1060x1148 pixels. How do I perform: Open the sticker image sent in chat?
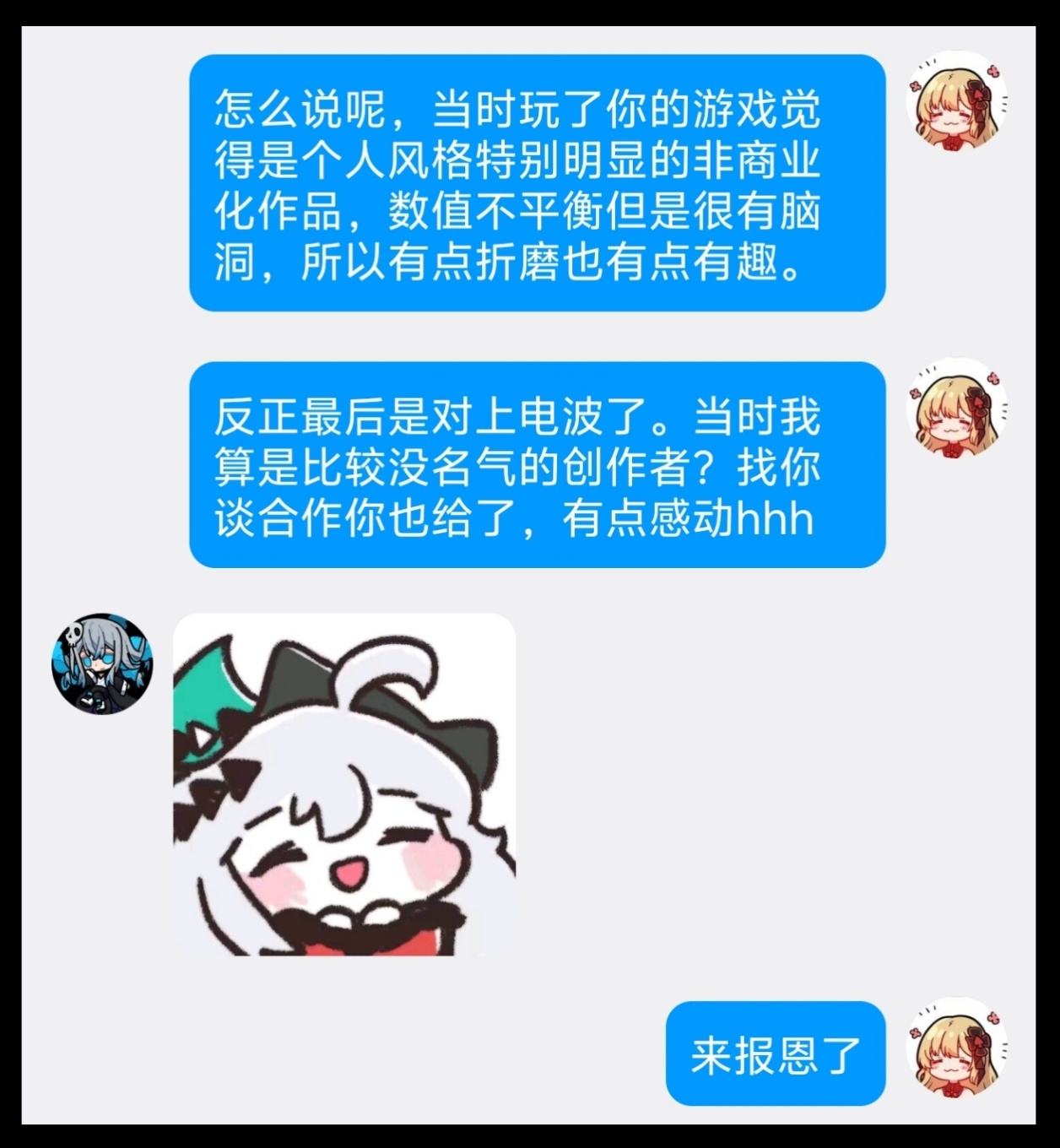344,784
